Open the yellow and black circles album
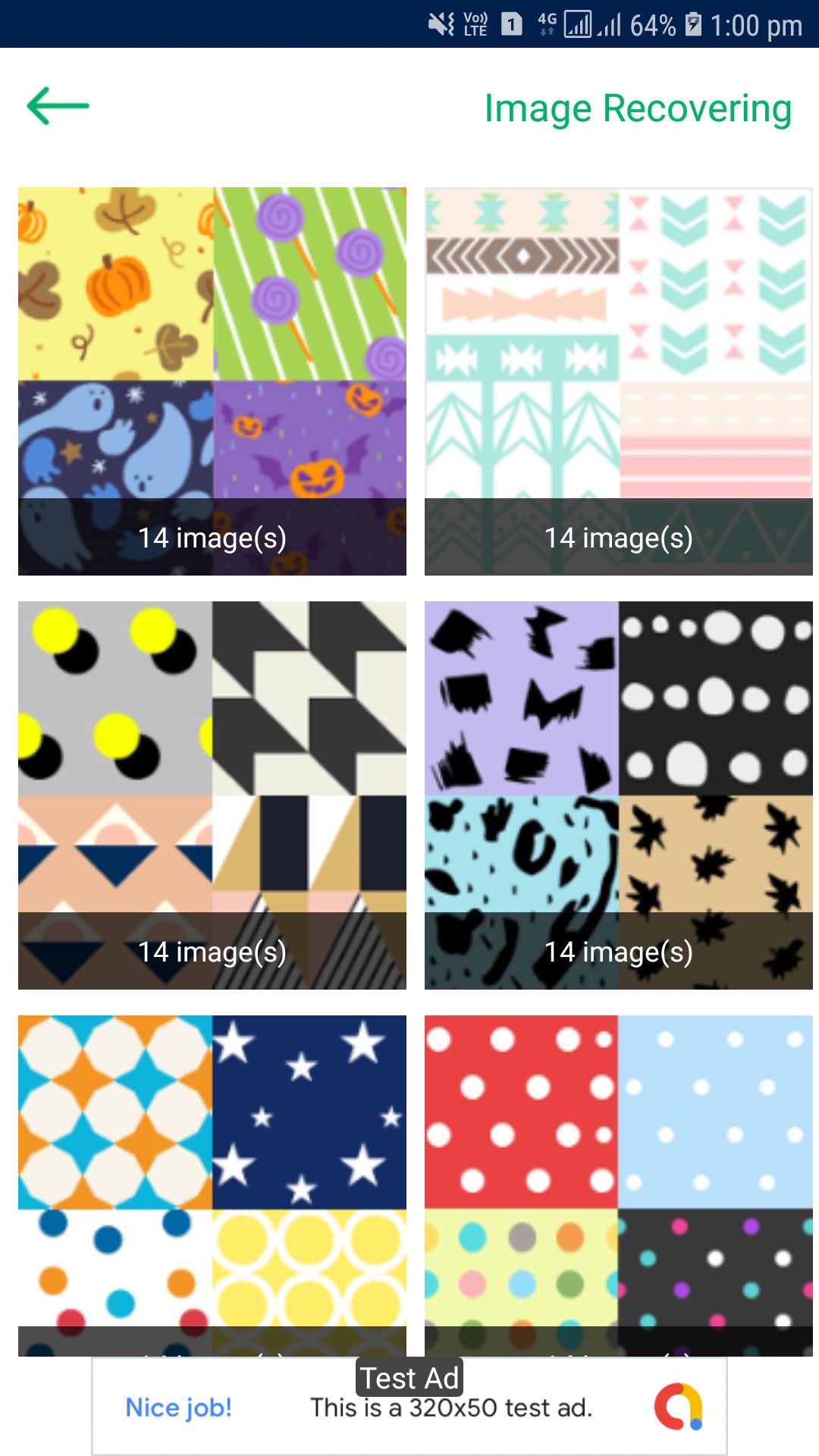Screen dimensions: 819x1456 (x=212, y=795)
